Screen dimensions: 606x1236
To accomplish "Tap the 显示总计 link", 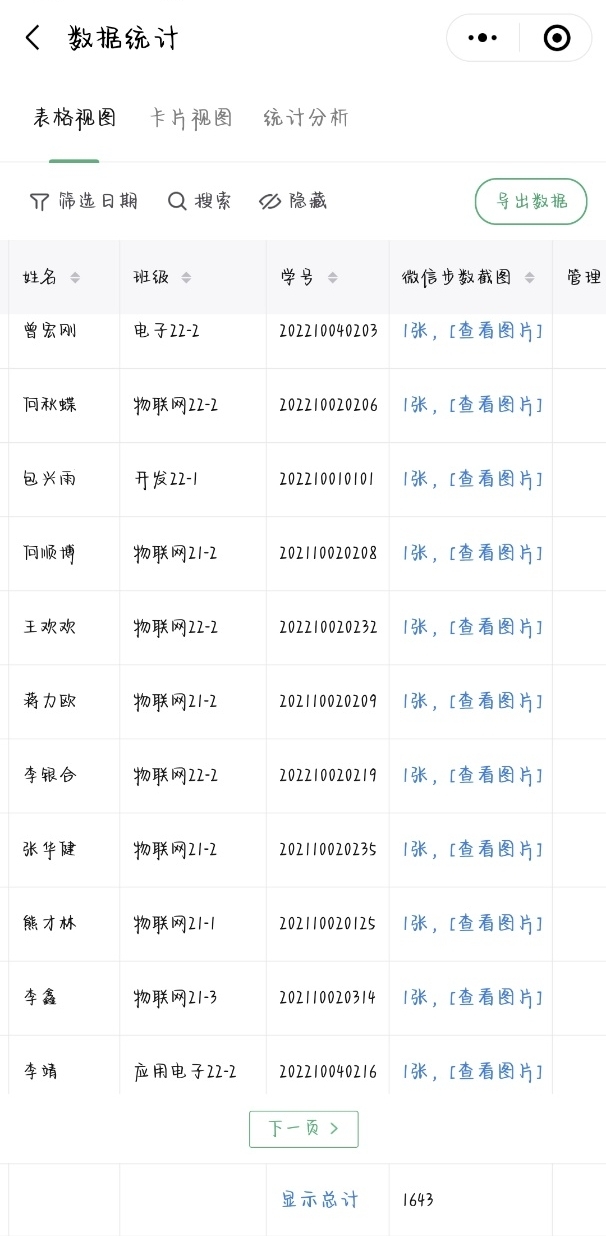I will point(319,1199).
